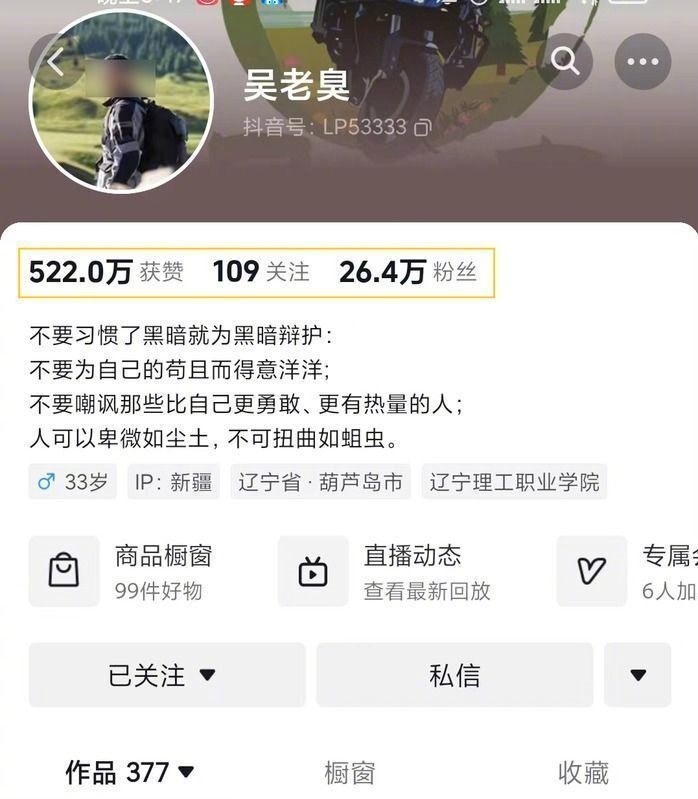This screenshot has height=799, width=698.
Task: Copy the Douyin ID LP53333
Action: tap(423, 128)
